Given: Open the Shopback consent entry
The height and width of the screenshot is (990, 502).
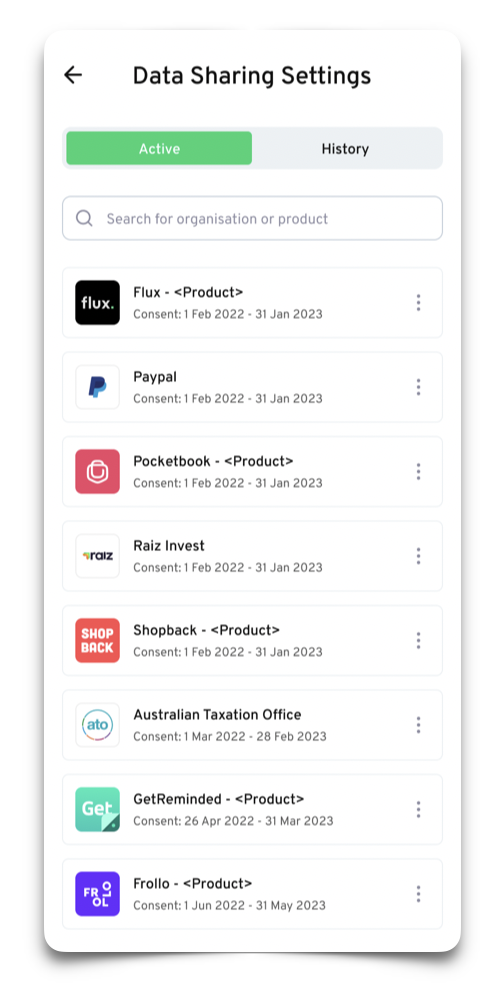Looking at the screenshot, I should pyautogui.click(x=253, y=641).
